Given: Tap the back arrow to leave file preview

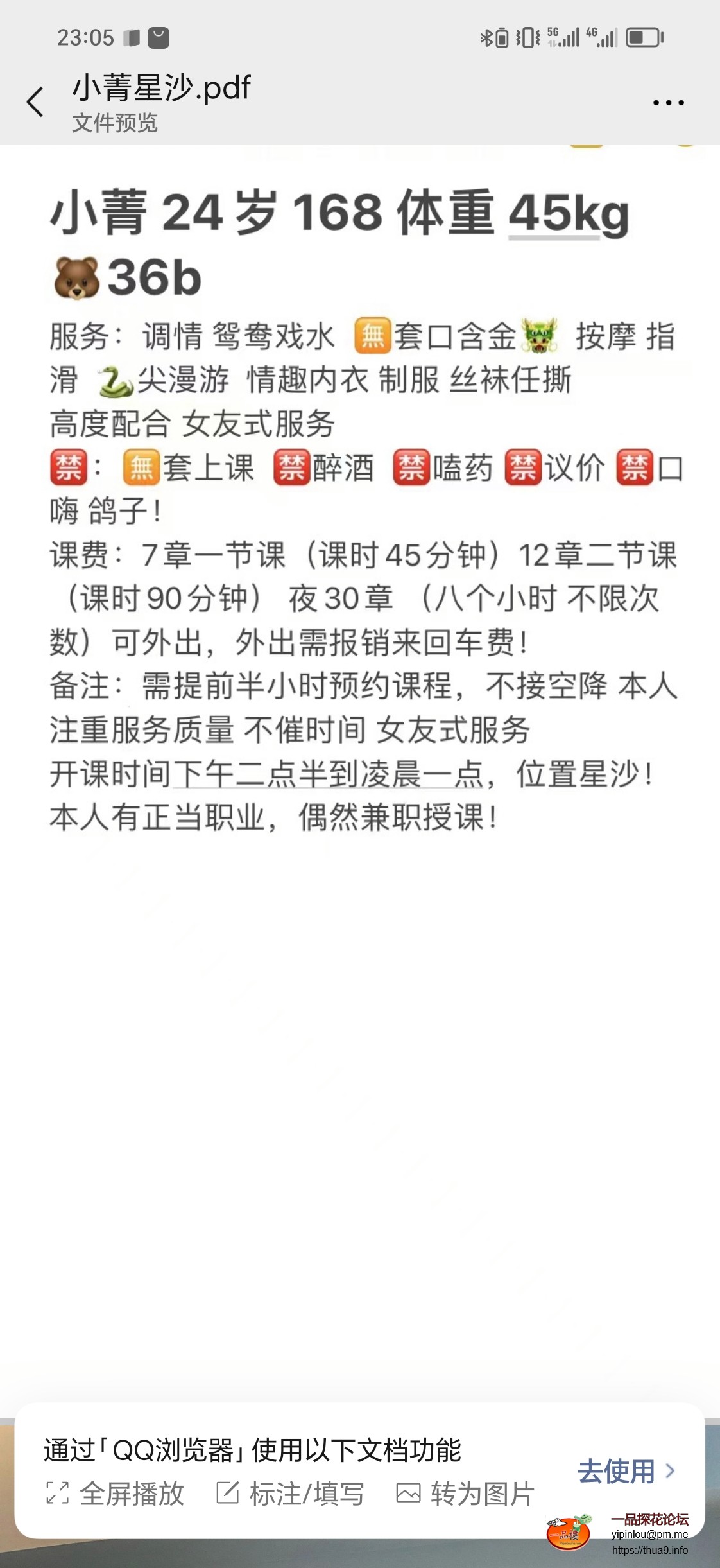Looking at the screenshot, I should click(x=35, y=101).
